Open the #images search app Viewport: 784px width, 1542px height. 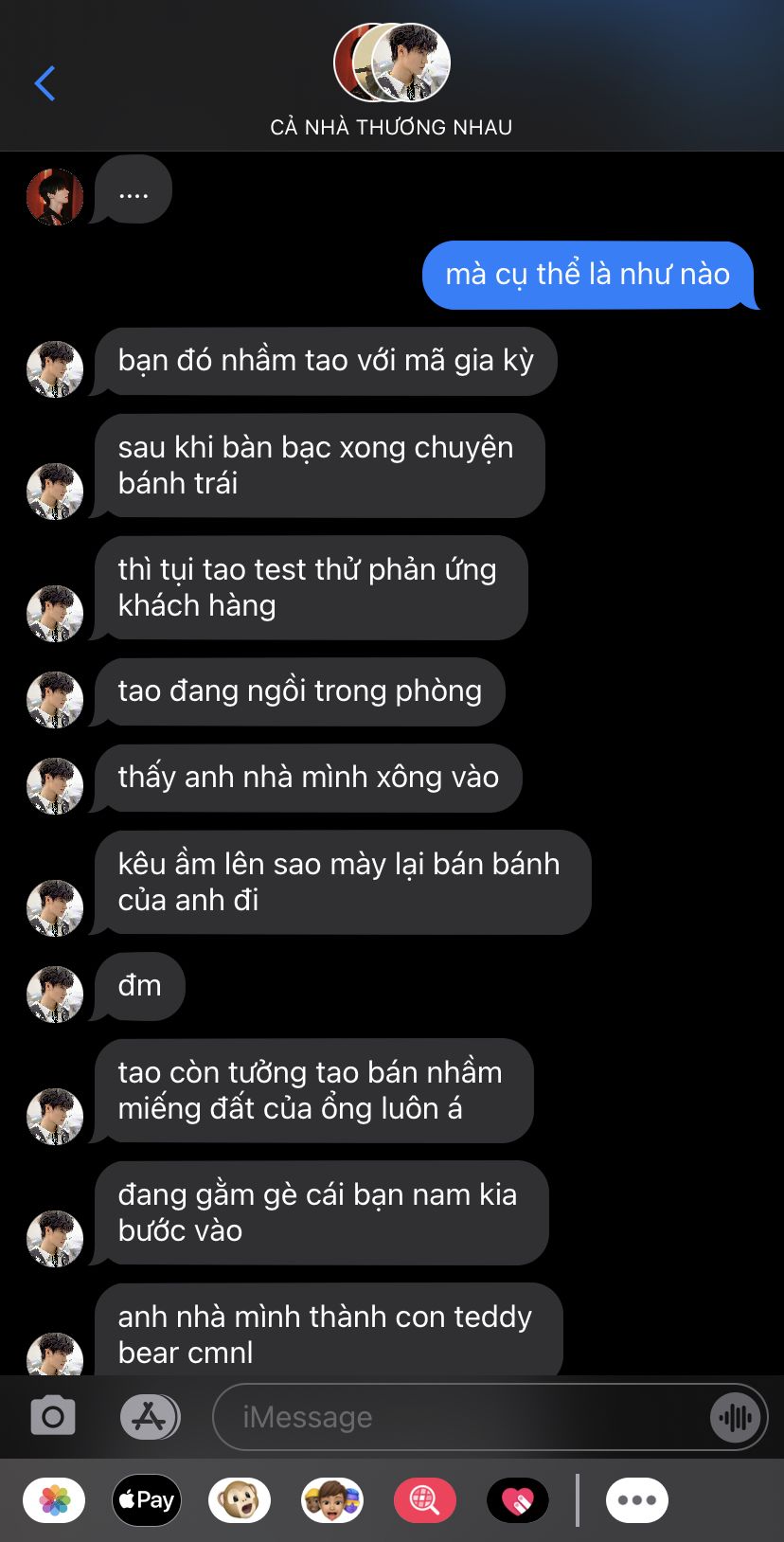(x=424, y=1500)
